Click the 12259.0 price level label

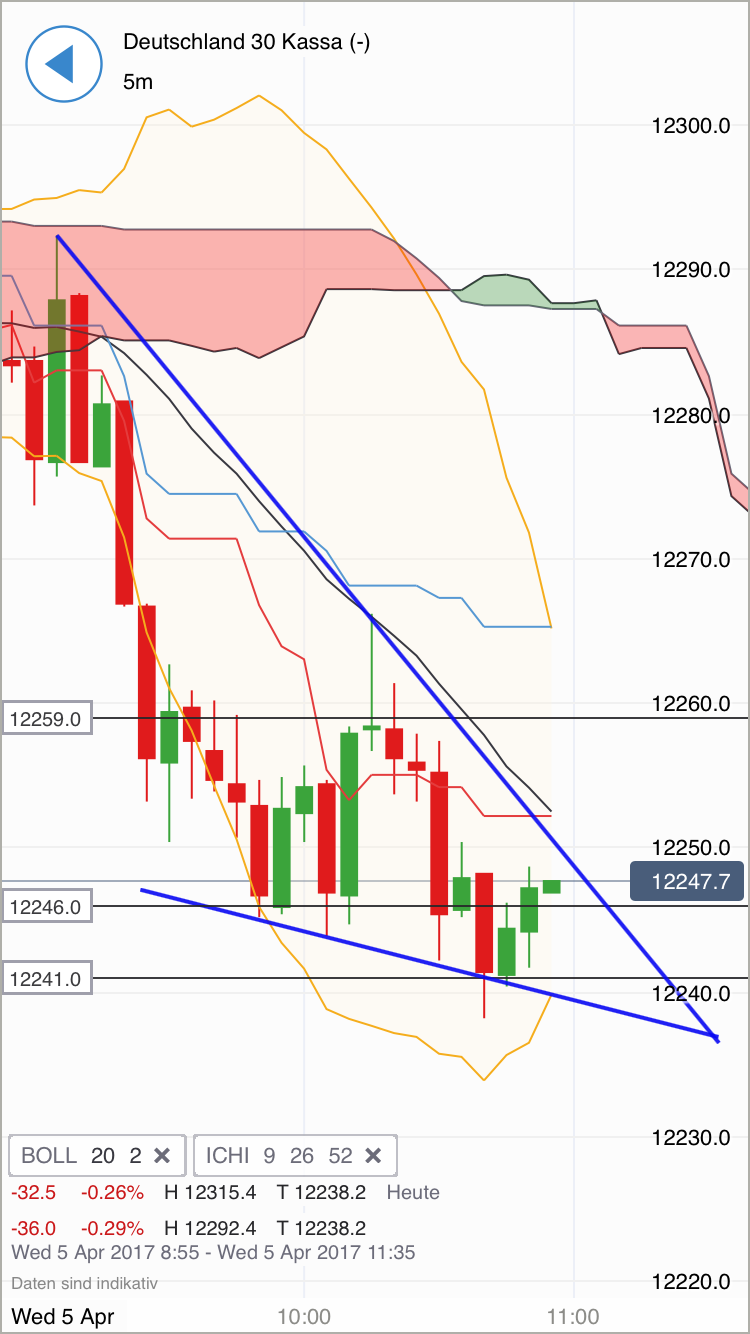(46, 718)
